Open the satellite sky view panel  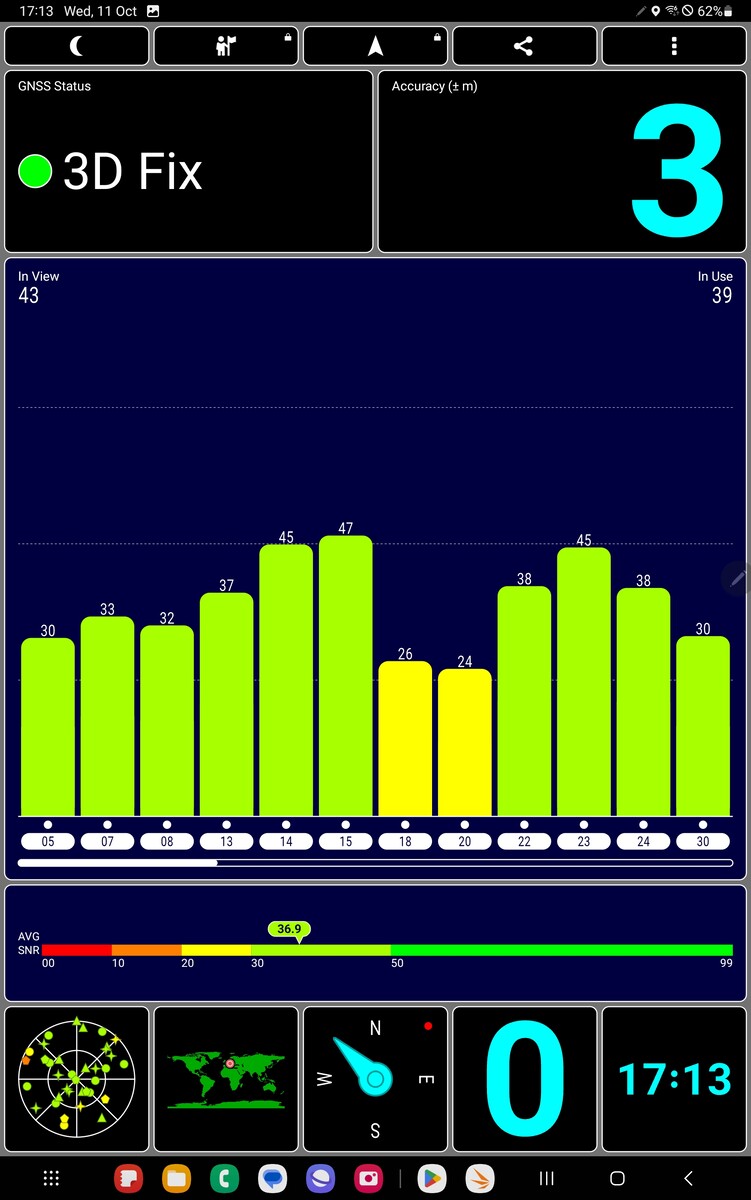pos(77,1078)
